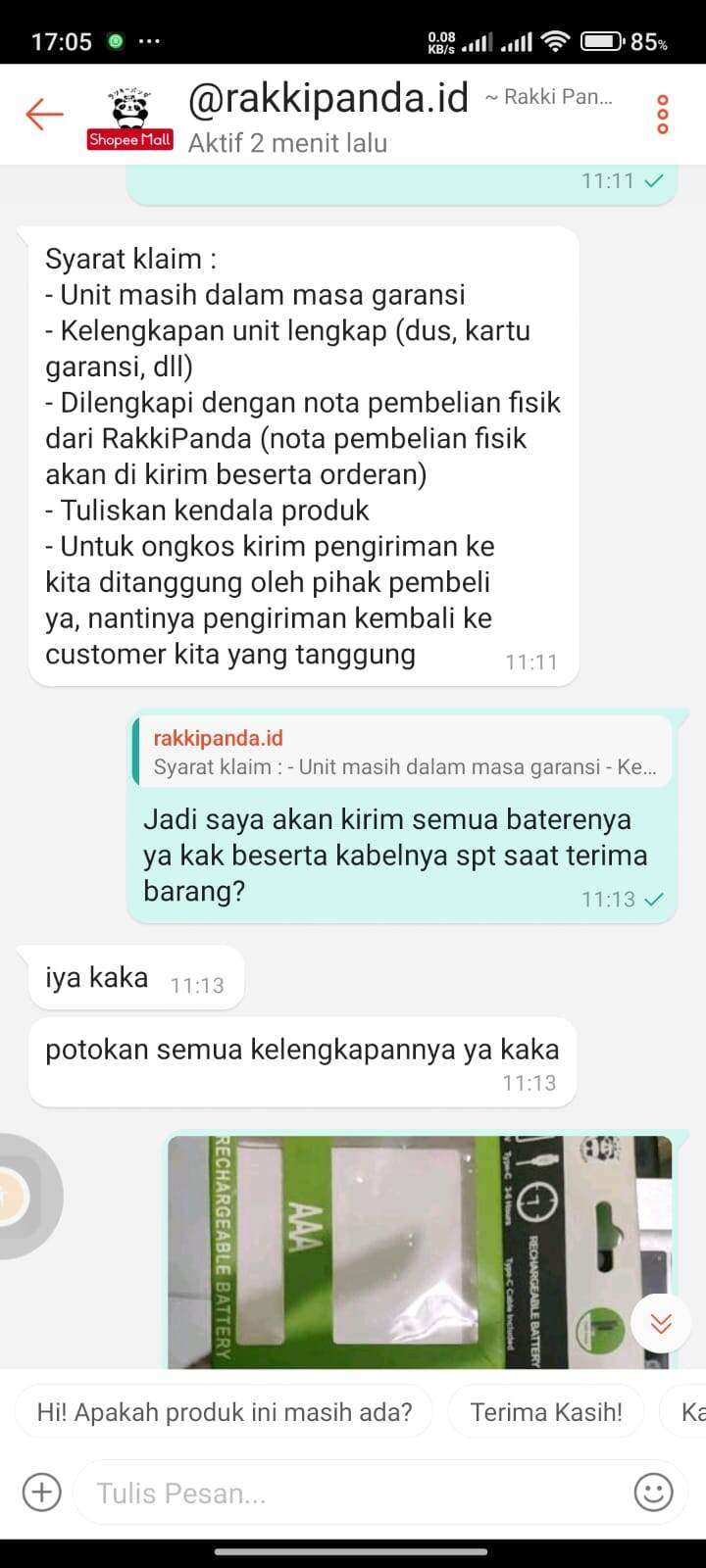Open the quoted rakkipanda.id reply preview
This screenshot has height=1568, width=706.
[402, 752]
